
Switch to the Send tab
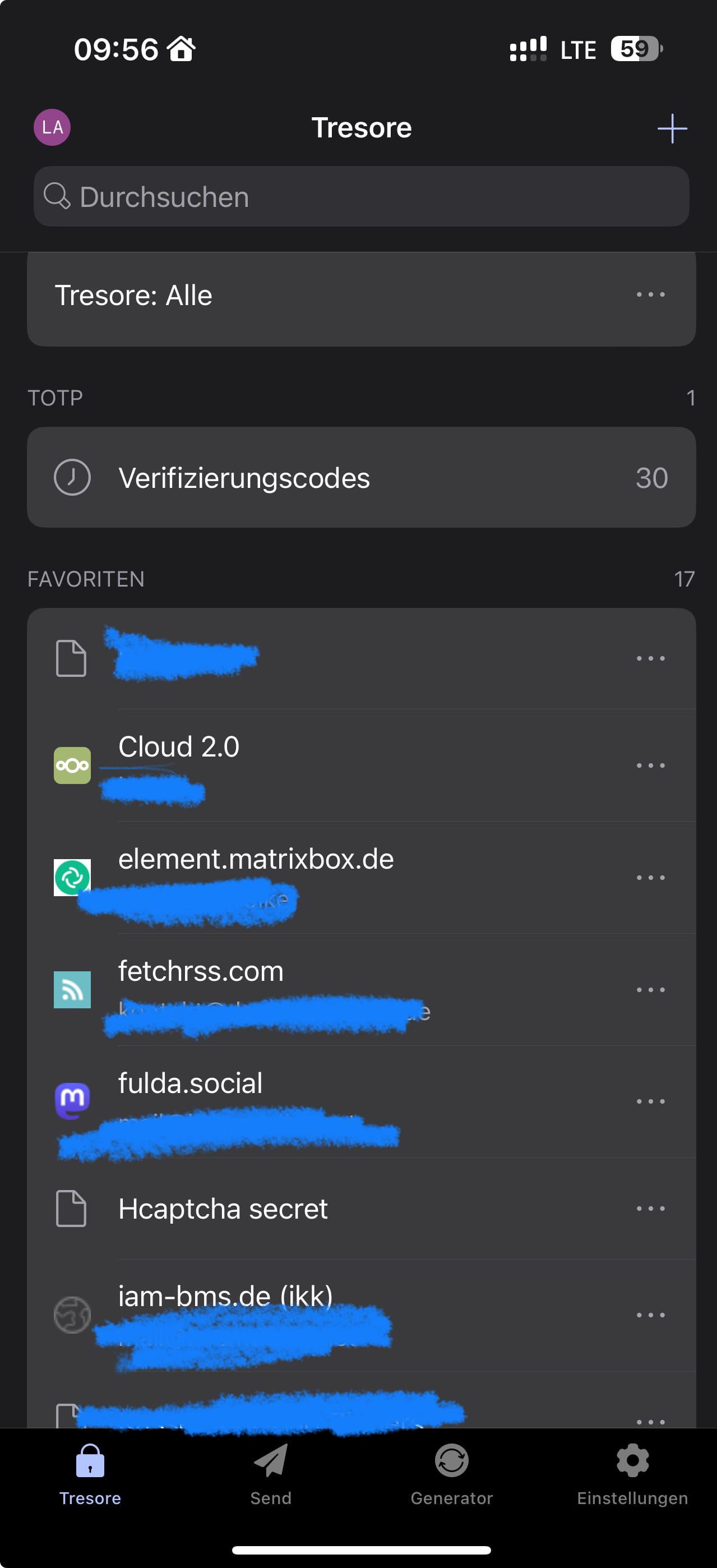(x=271, y=1474)
